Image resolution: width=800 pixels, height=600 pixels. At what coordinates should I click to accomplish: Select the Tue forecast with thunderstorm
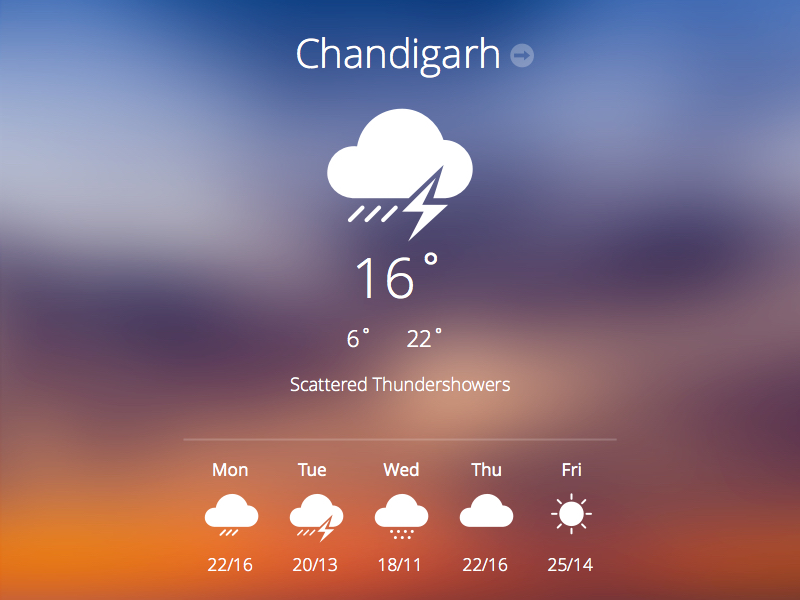tap(316, 515)
